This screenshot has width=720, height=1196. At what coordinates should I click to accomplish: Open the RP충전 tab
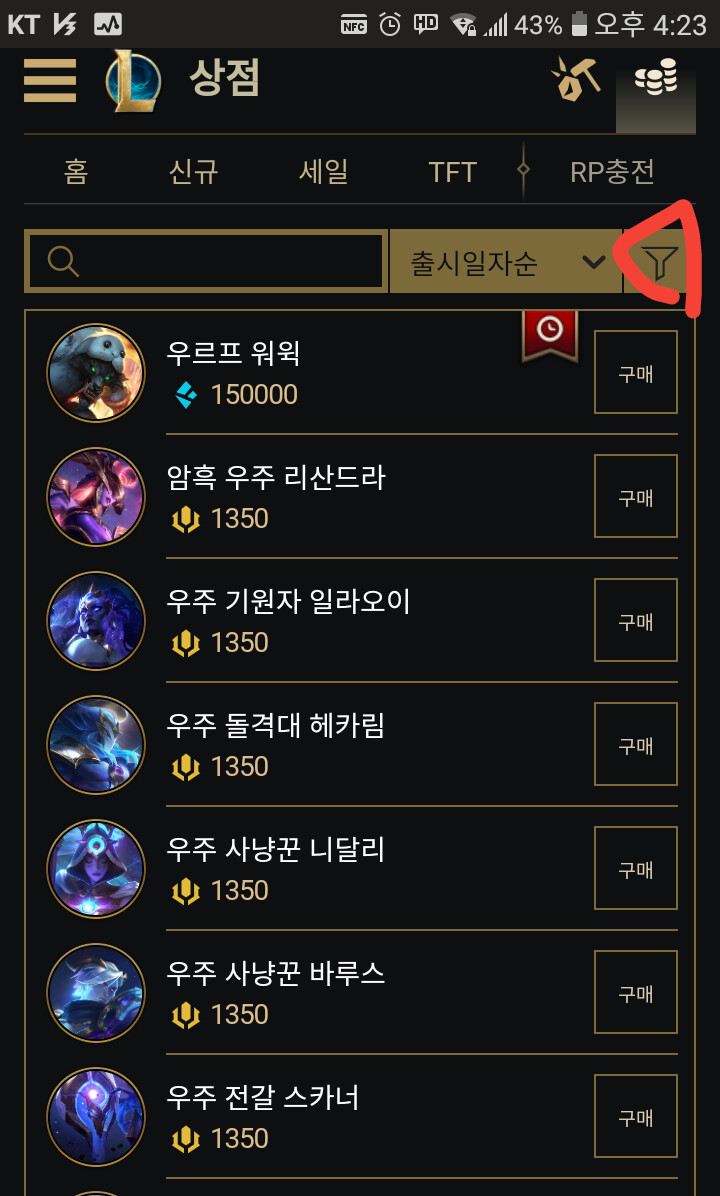[612, 171]
